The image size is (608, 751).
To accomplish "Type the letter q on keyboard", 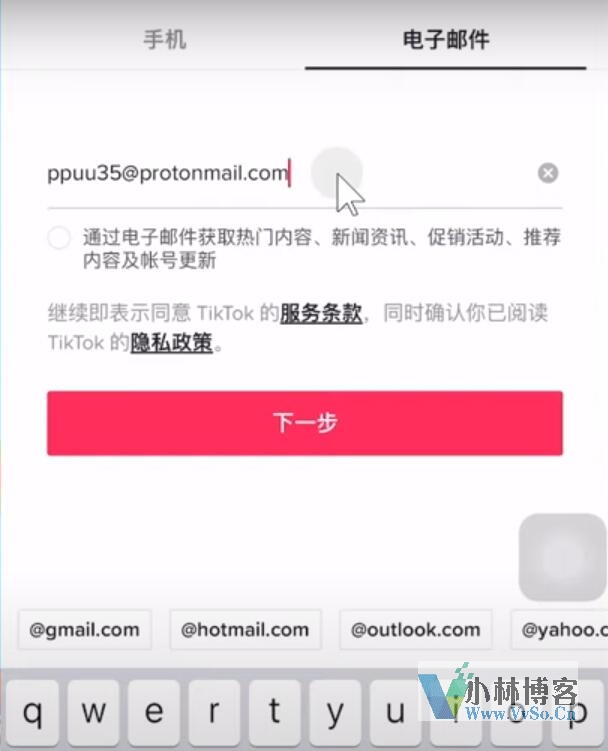I will [33, 714].
